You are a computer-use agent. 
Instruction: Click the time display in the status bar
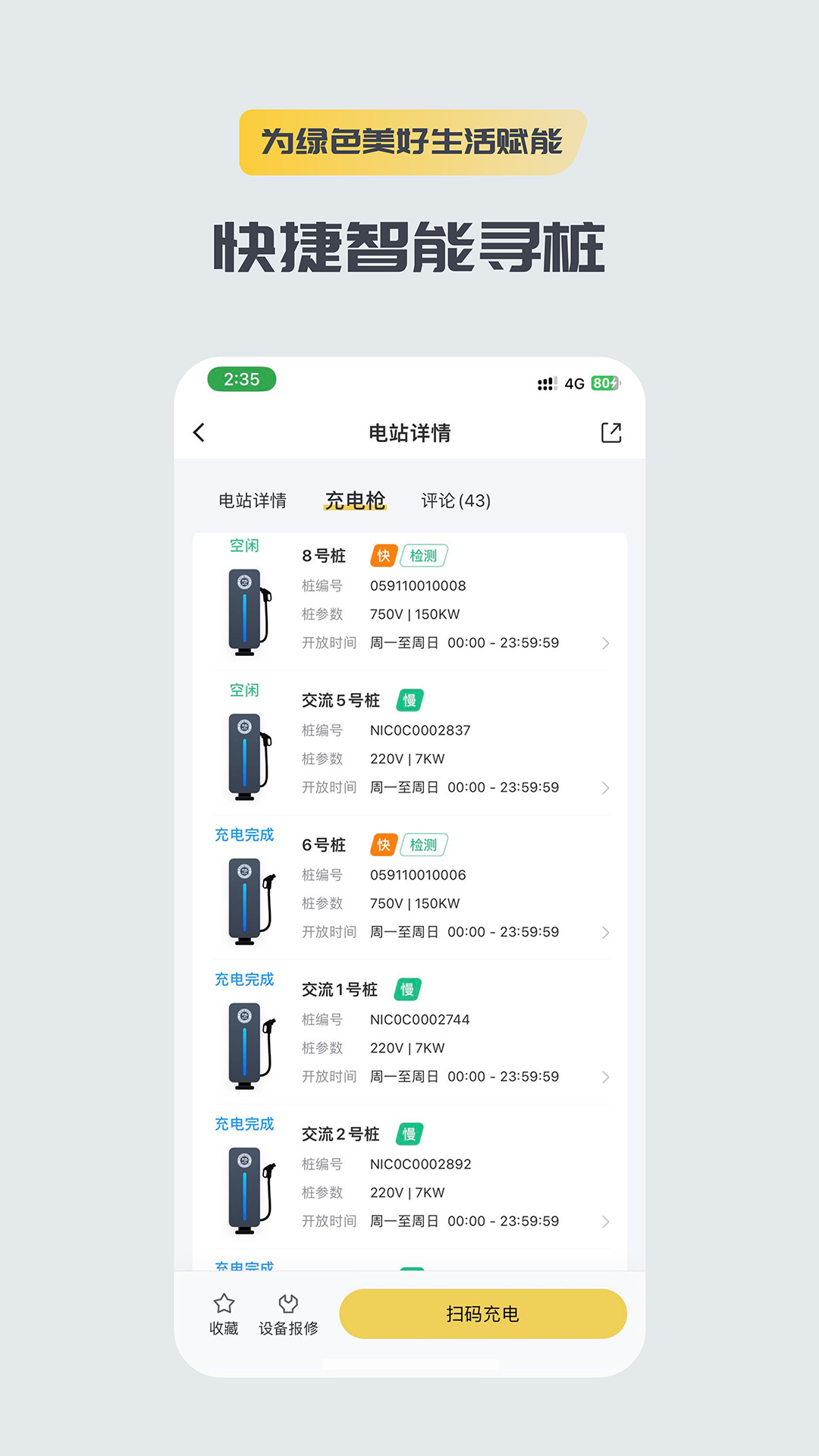click(x=240, y=379)
